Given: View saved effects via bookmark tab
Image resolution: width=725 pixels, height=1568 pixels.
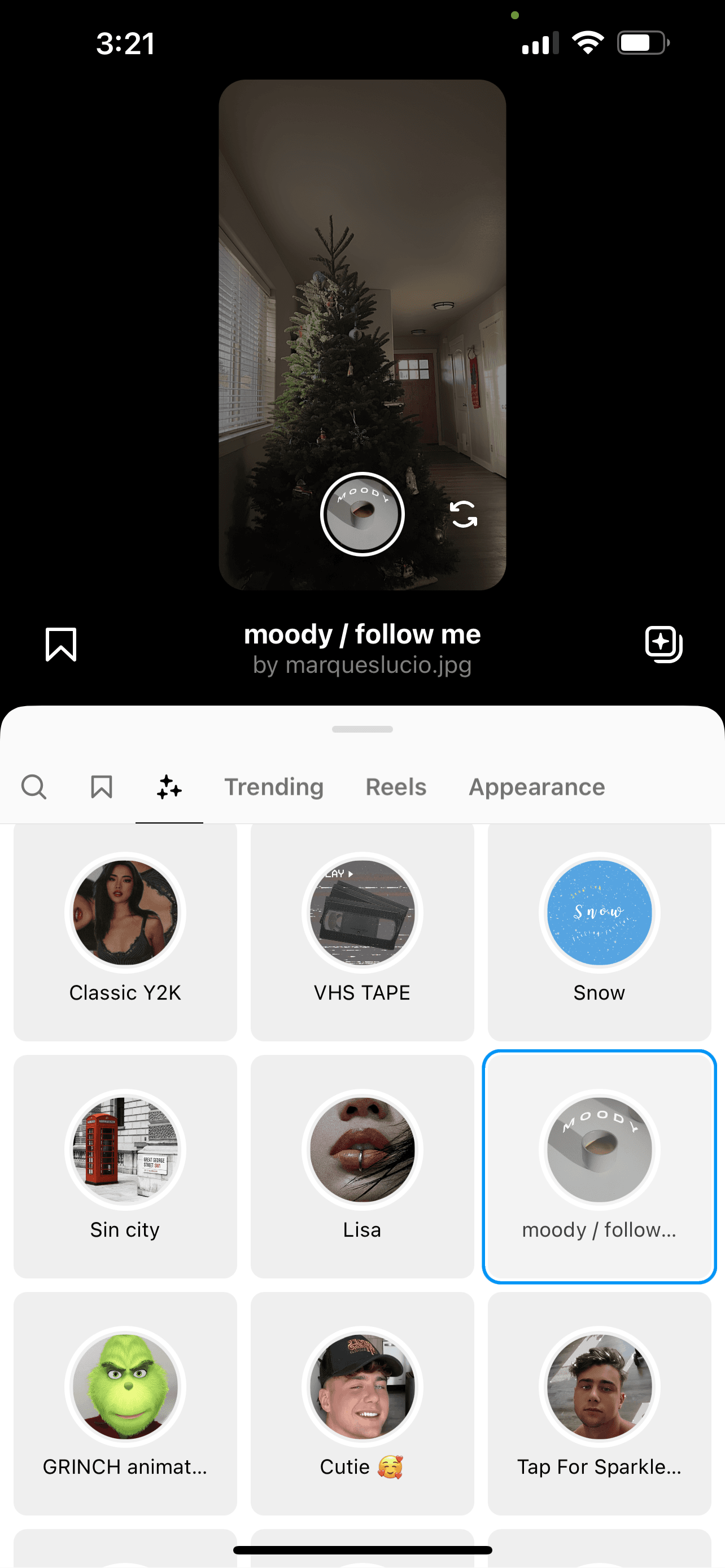Looking at the screenshot, I should [101, 786].
